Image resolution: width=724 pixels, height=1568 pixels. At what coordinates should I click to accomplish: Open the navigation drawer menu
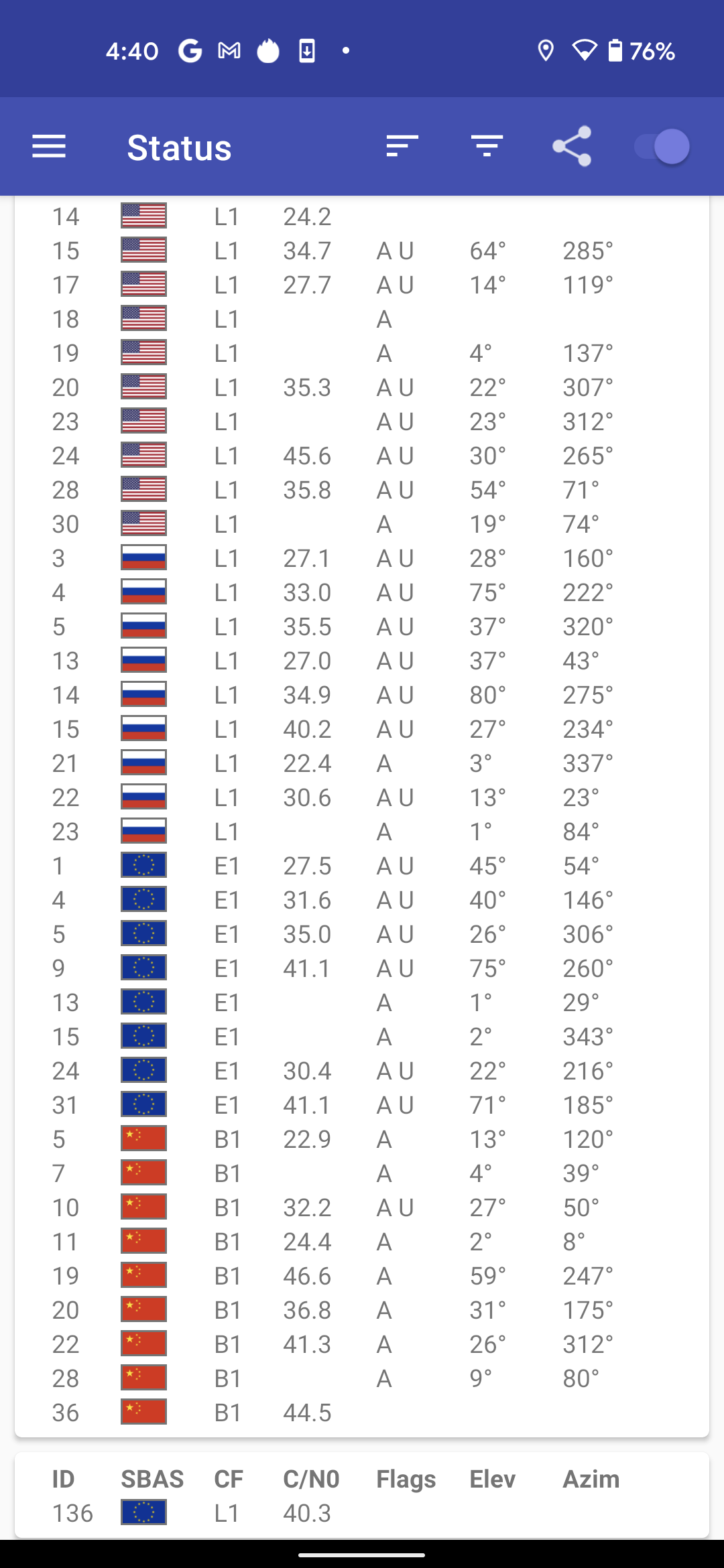pos(49,146)
